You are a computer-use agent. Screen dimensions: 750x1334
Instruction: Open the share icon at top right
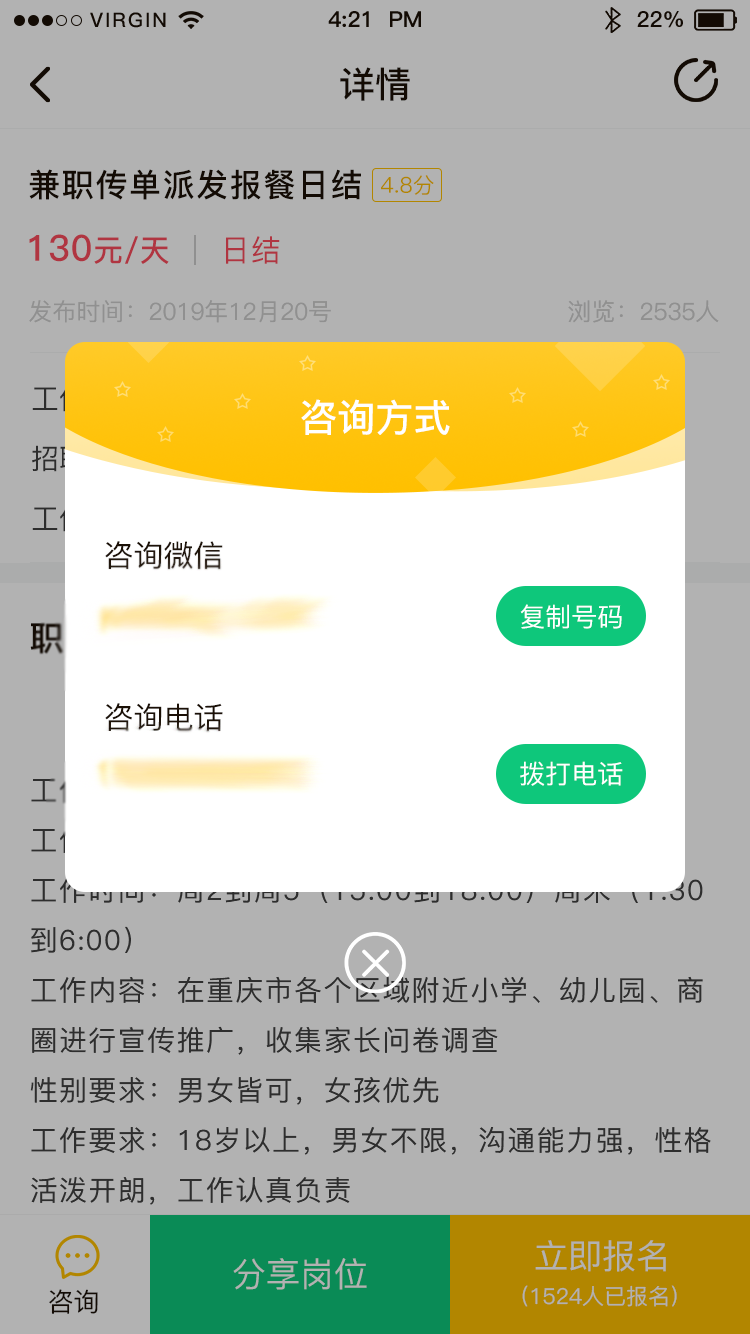(x=697, y=82)
